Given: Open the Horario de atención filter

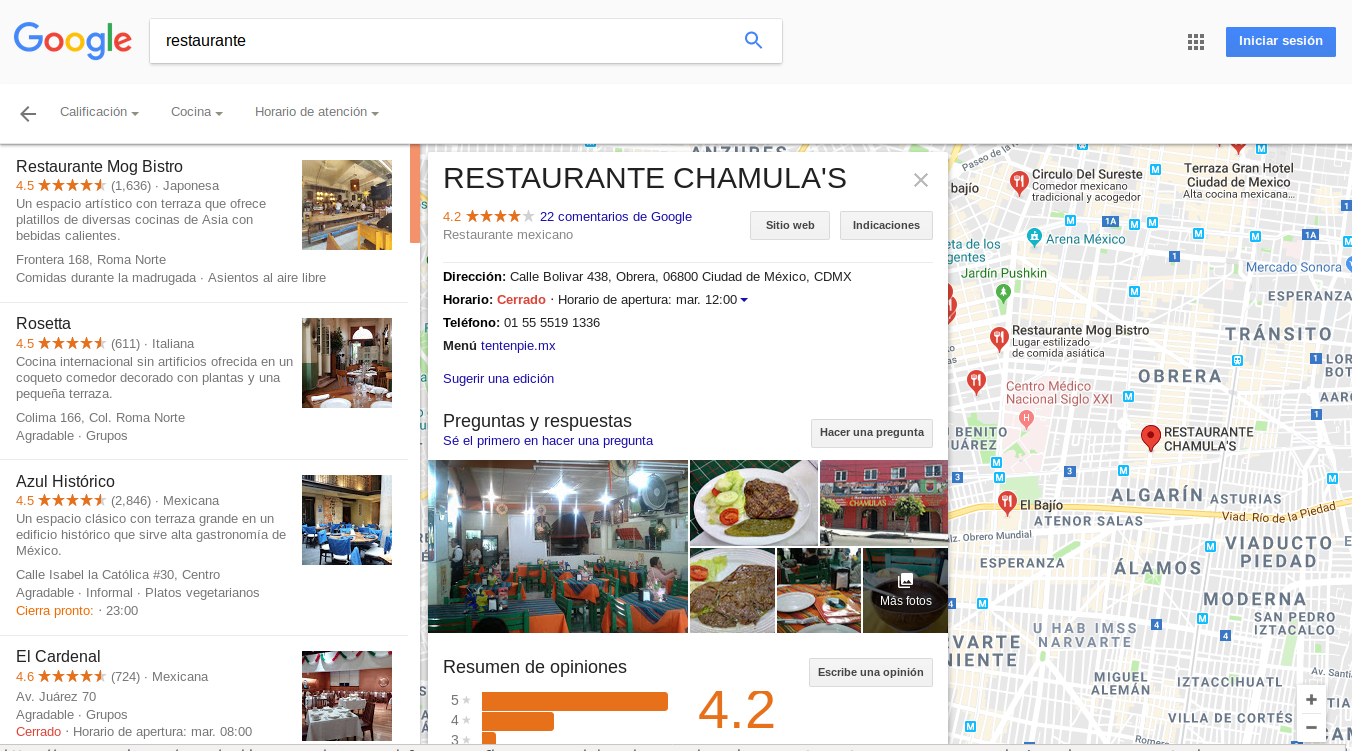Looking at the screenshot, I should 316,113.
